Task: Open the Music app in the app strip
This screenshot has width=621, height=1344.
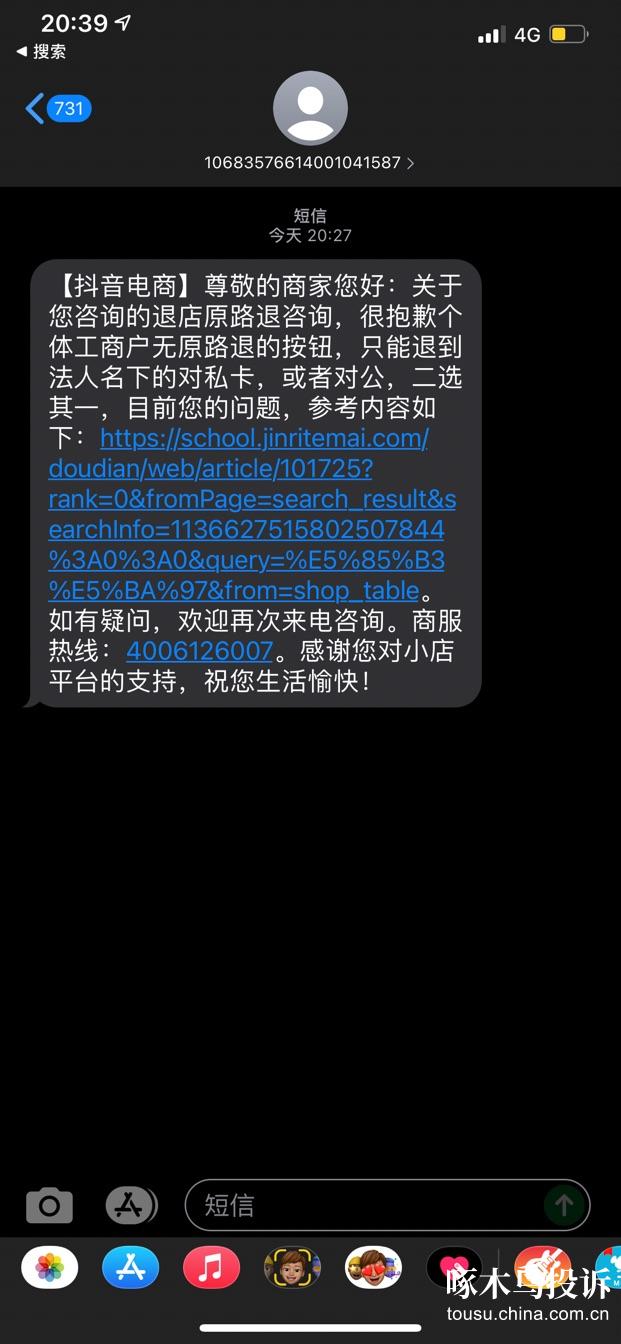Action: (211, 1268)
